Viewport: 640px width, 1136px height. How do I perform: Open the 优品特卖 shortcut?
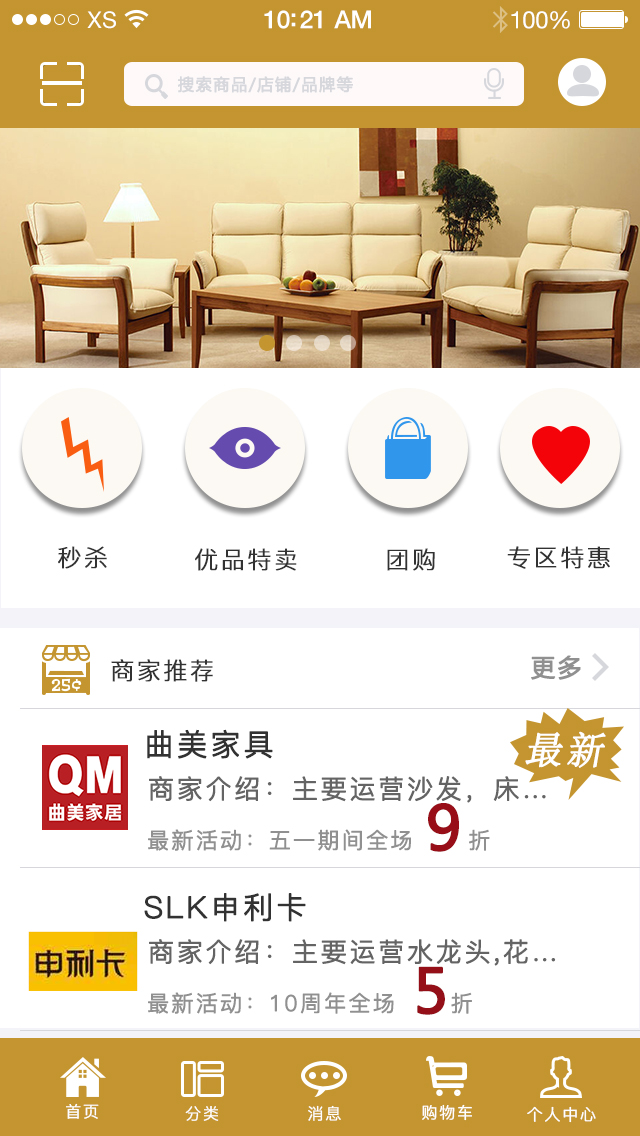[245, 450]
